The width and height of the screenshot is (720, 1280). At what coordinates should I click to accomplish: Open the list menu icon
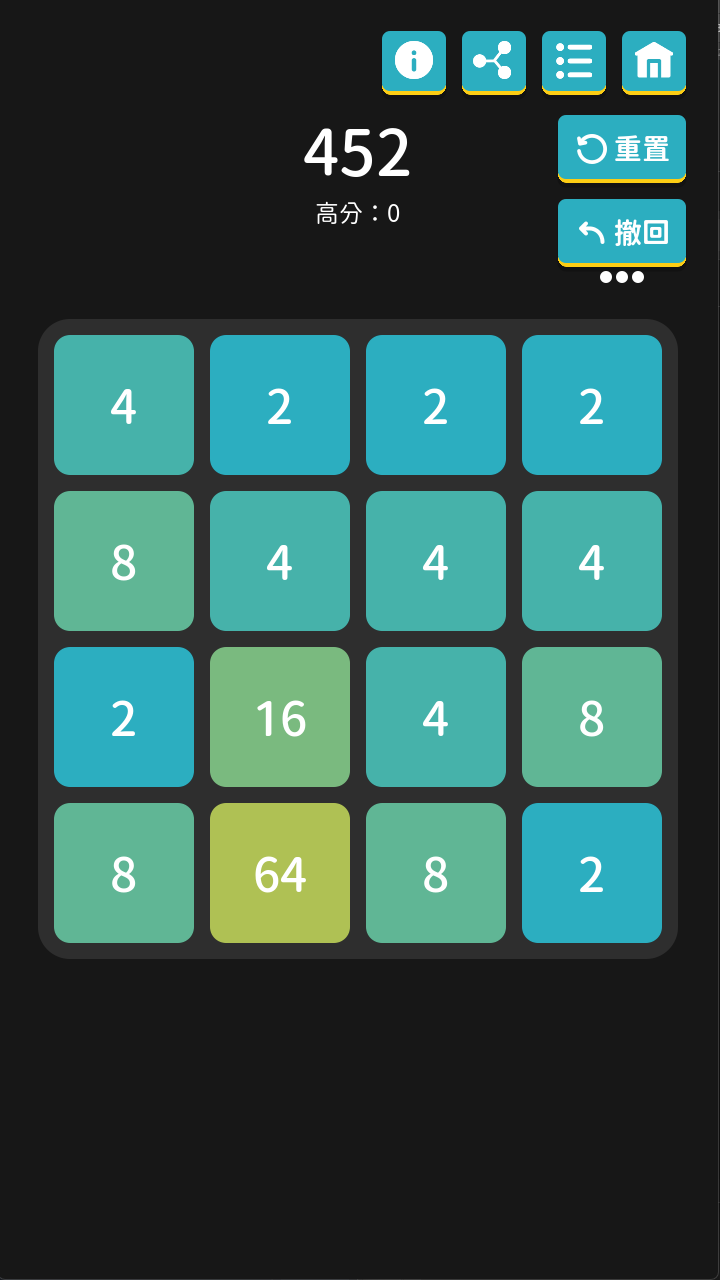pyautogui.click(x=573, y=61)
